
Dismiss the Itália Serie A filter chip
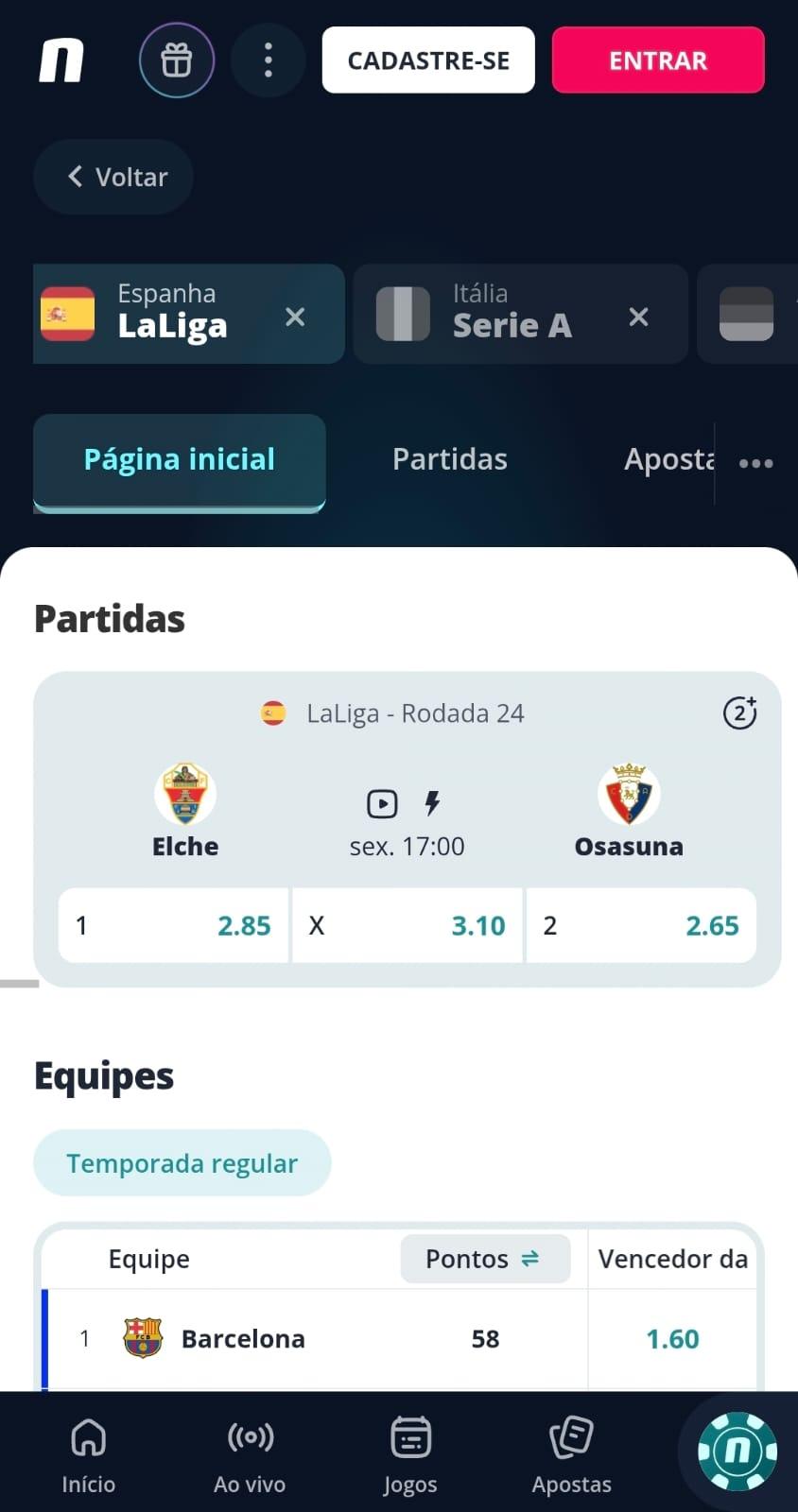[x=639, y=318]
